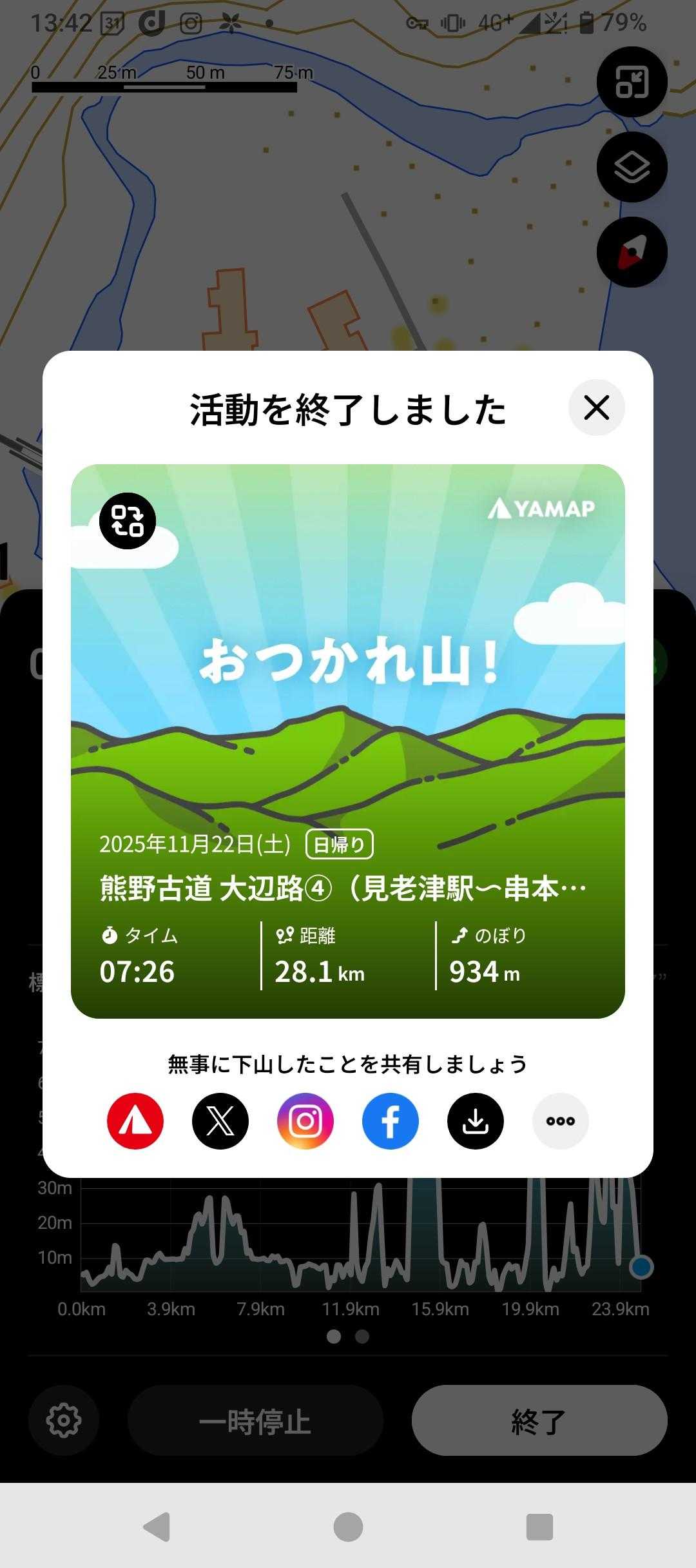Share the activity to YAMAP
Screen dimensions: 696x1568
pyautogui.click(x=135, y=1121)
